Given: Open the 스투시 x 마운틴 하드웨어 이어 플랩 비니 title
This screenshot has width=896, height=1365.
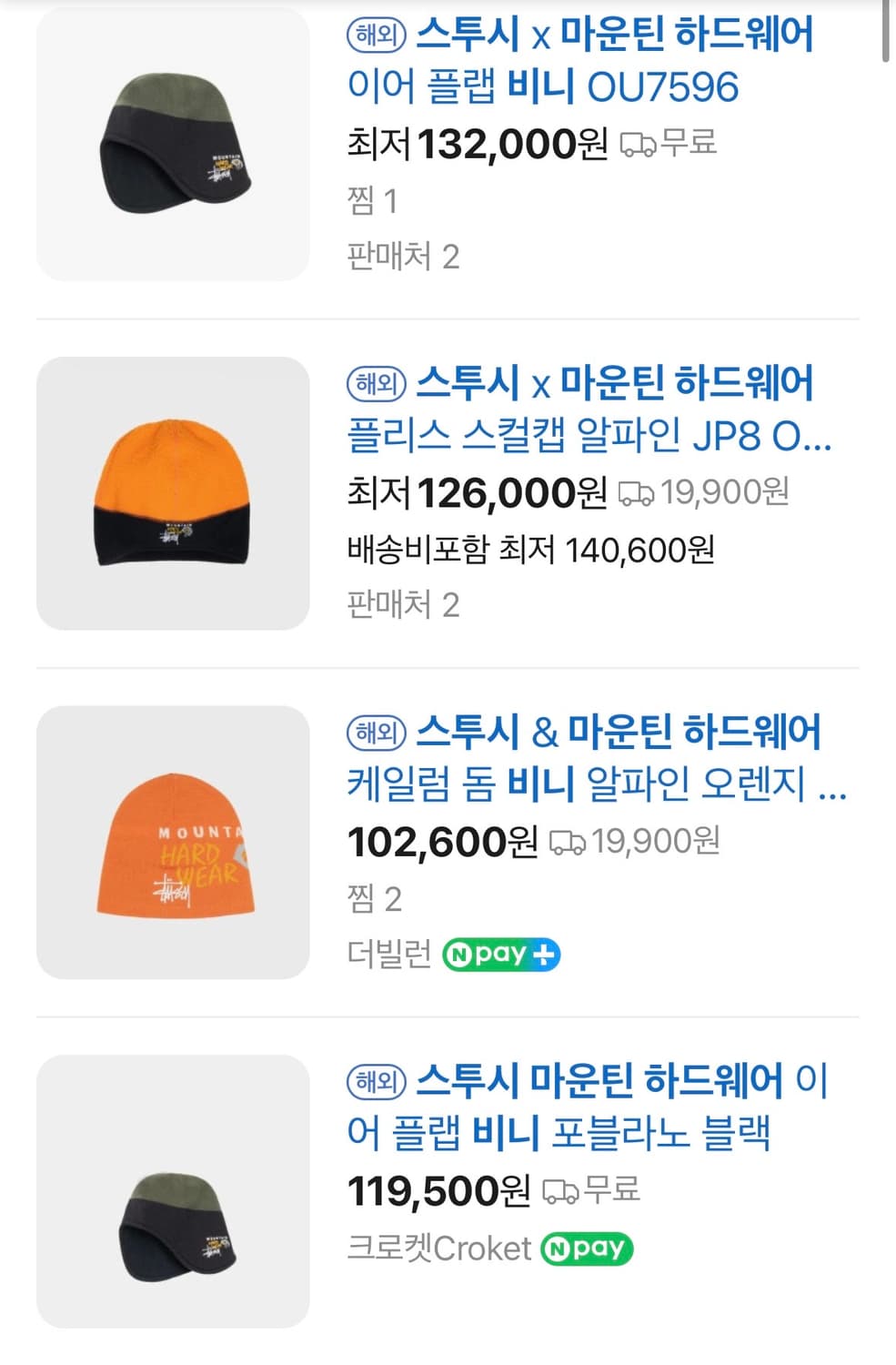Looking at the screenshot, I should click(x=591, y=59).
